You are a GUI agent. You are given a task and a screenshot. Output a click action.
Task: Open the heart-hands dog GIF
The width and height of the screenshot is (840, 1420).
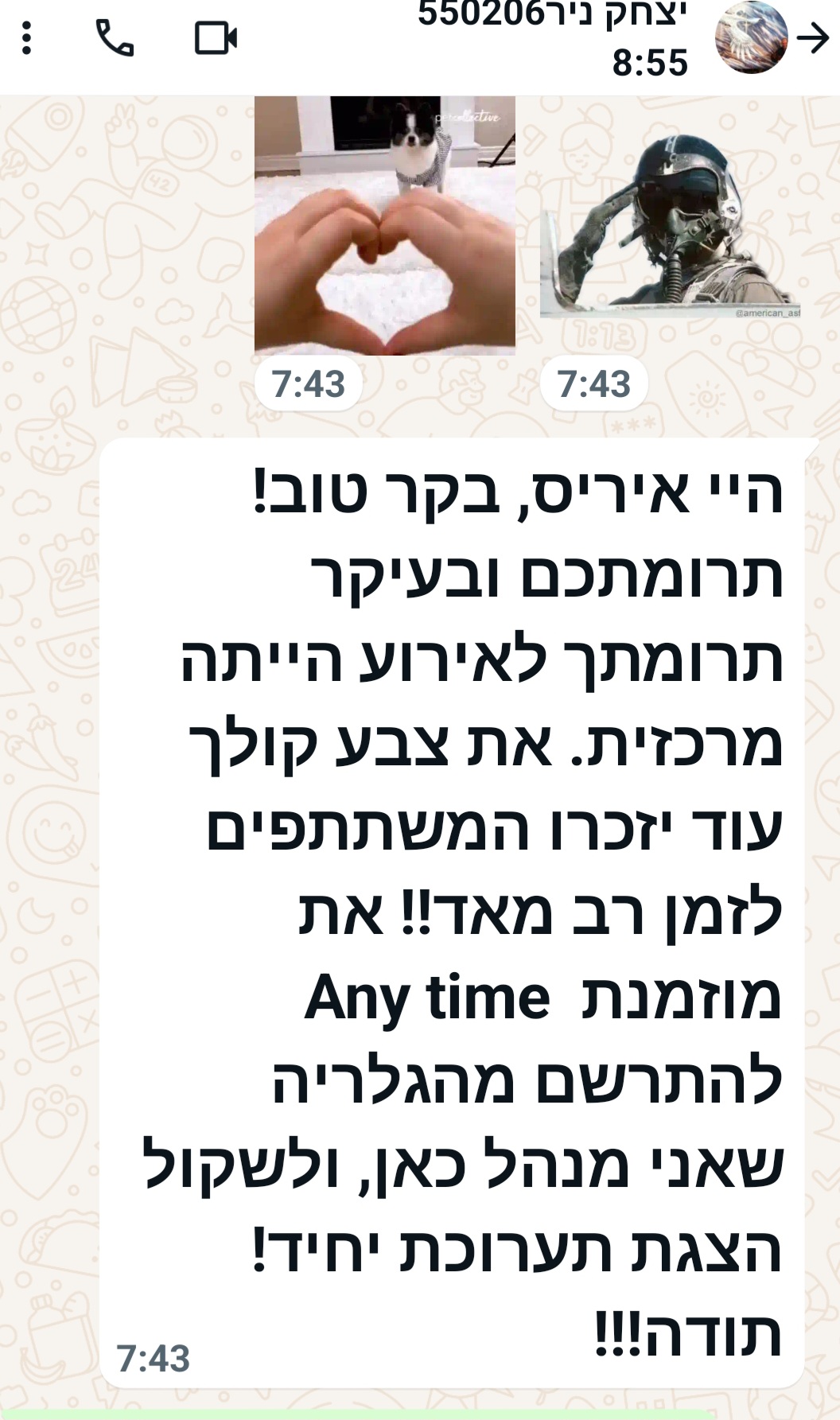(x=385, y=226)
